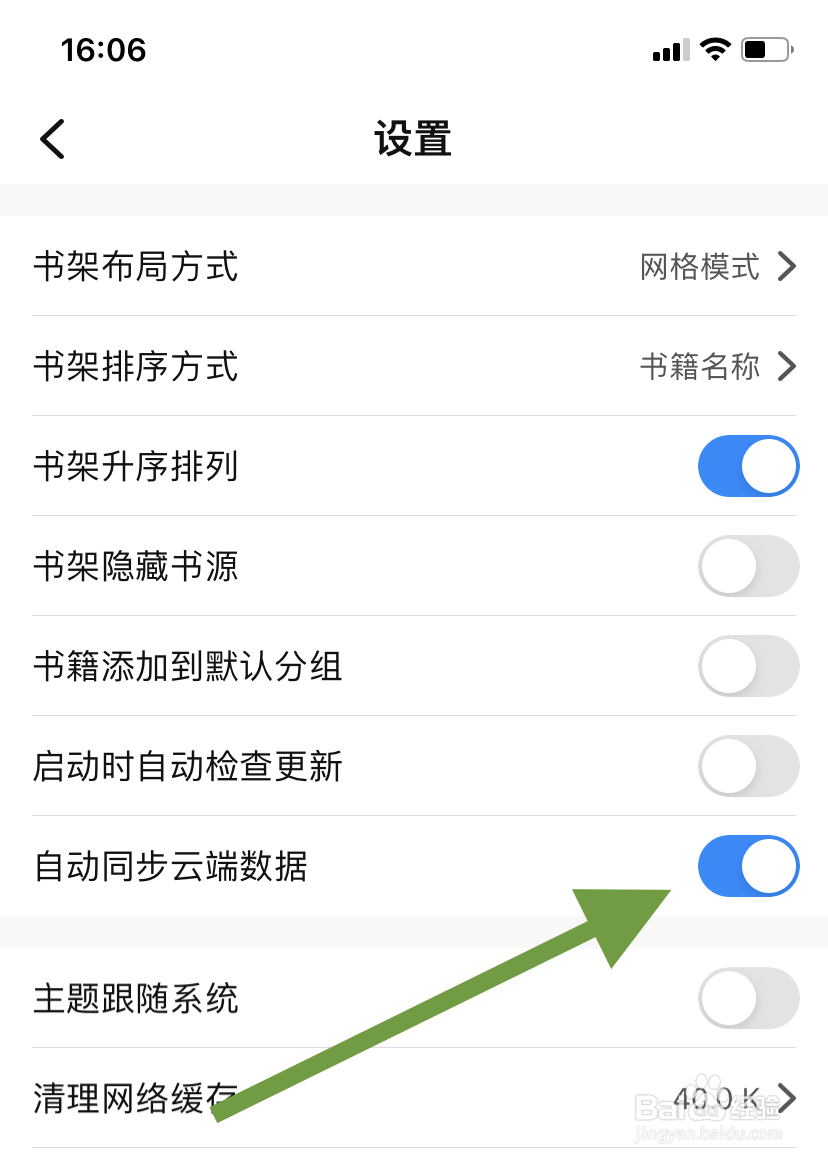Open 清理网络缓存 details via chevron

coord(788,1098)
